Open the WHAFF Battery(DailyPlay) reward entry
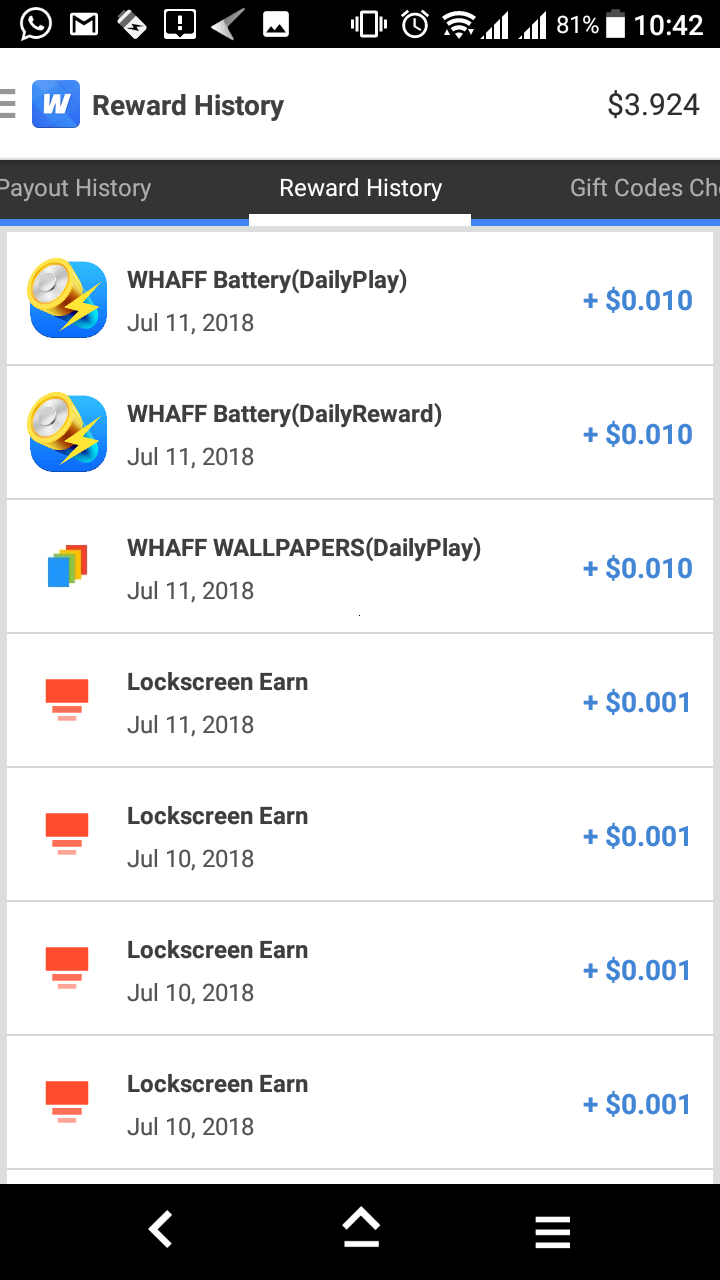The image size is (720, 1280). click(360, 299)
